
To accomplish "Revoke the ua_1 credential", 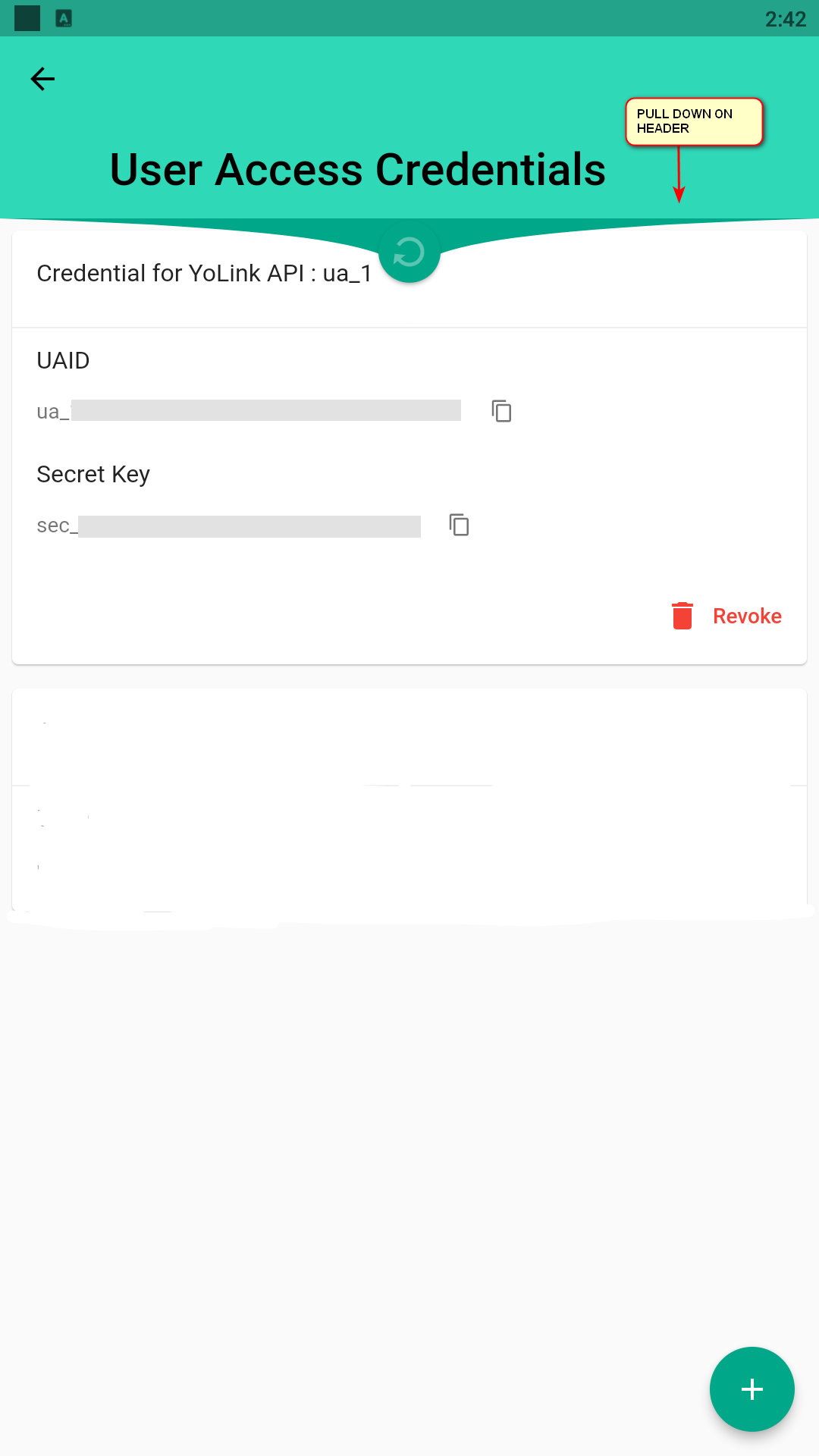I will pos(726,616).
